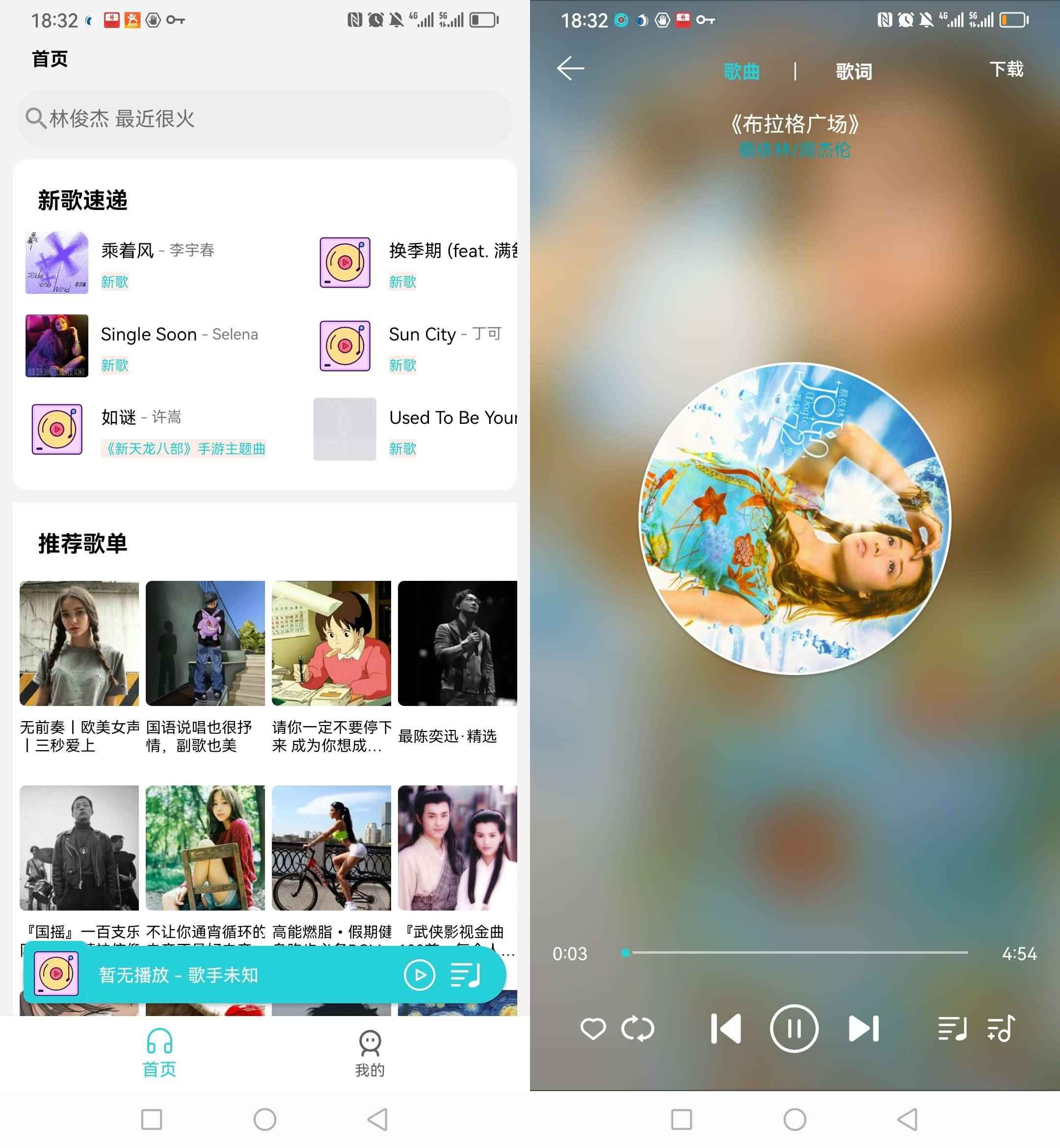Switch to the 我的 tab

370,1054
